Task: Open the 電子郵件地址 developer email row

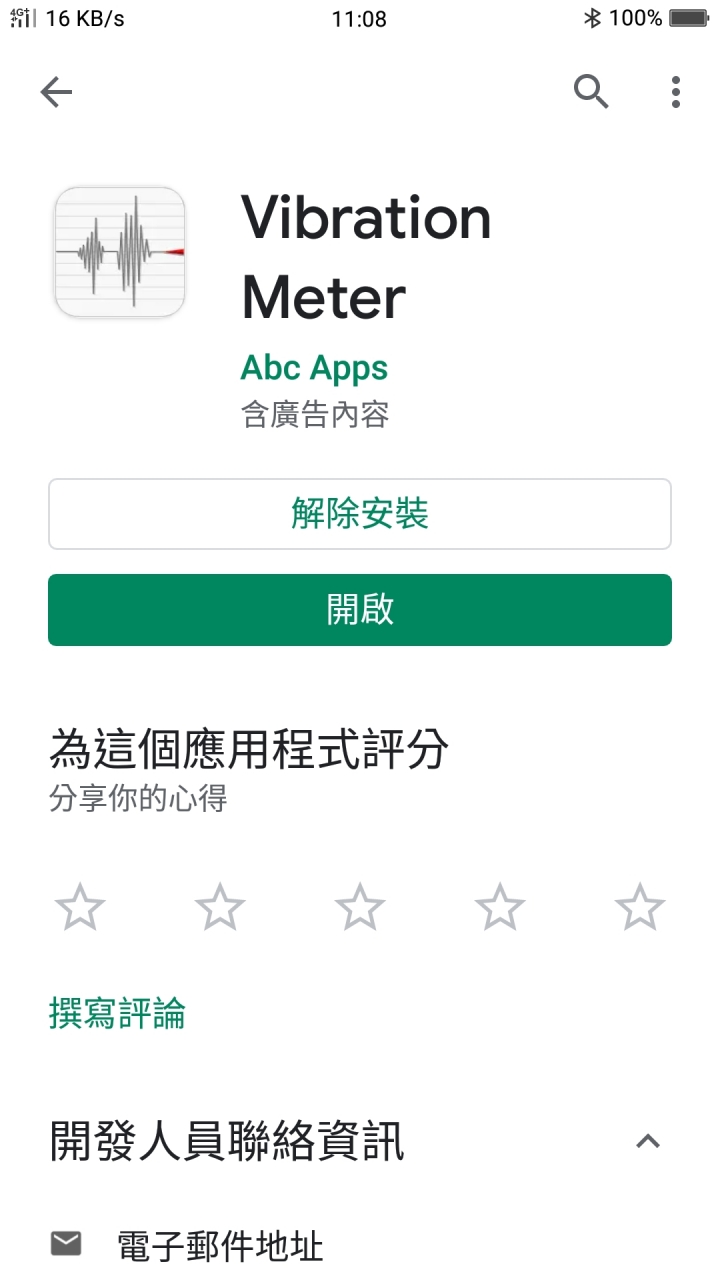Action: [x=220, y=1246]
